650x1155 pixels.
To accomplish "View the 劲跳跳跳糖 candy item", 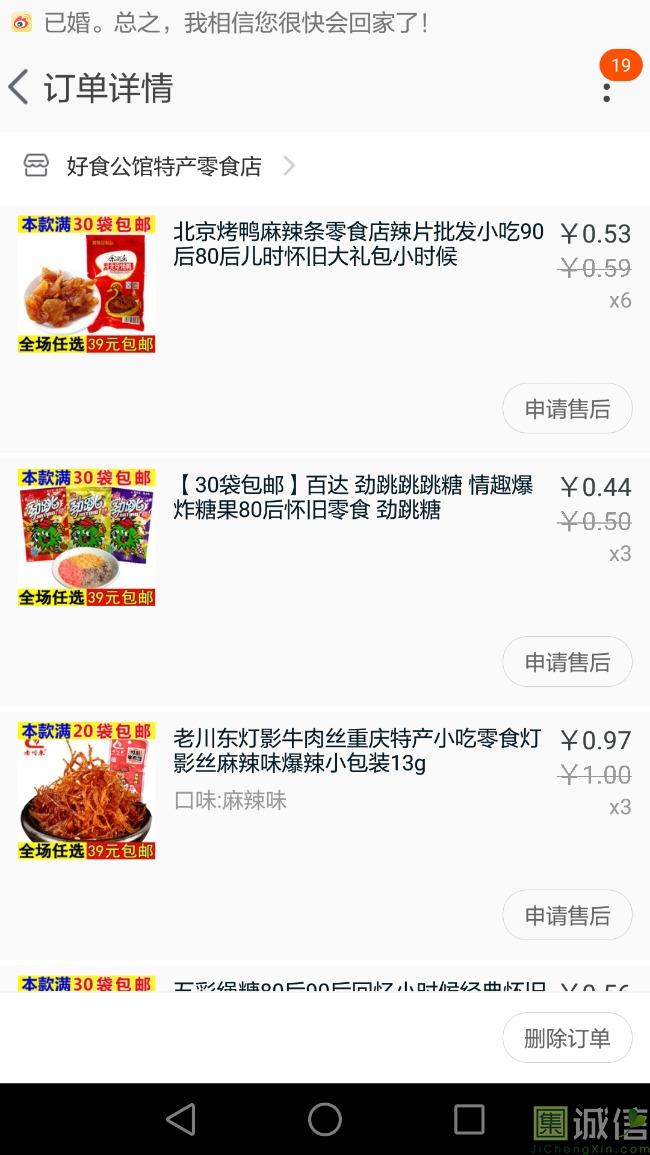I will click(353, 498).
